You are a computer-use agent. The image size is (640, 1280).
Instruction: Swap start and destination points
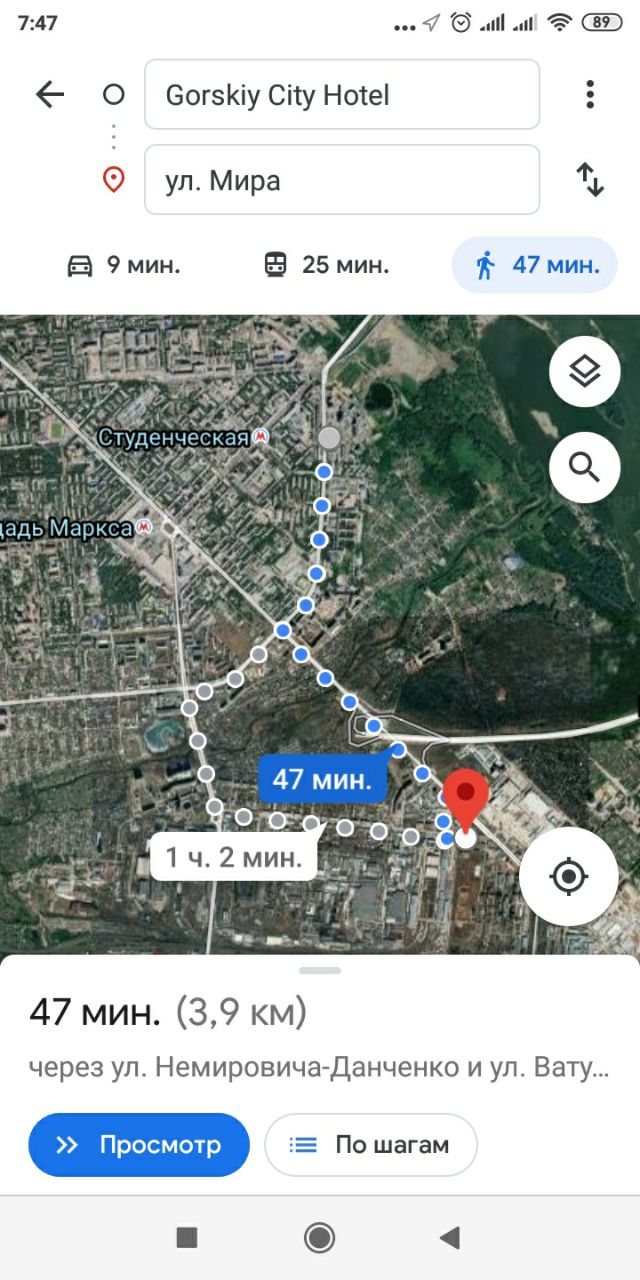point(590,180)
